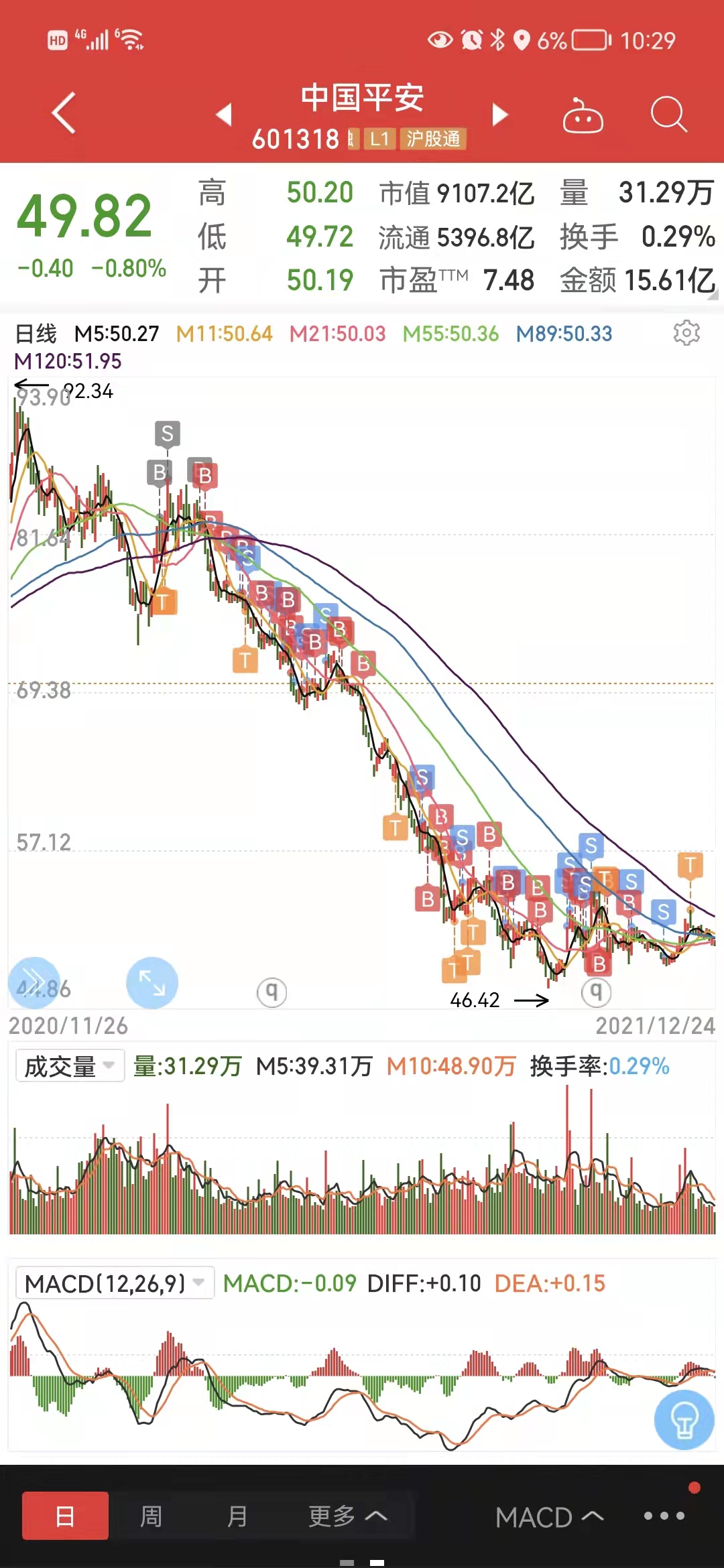Switch to the previous stock

point(225,115)
